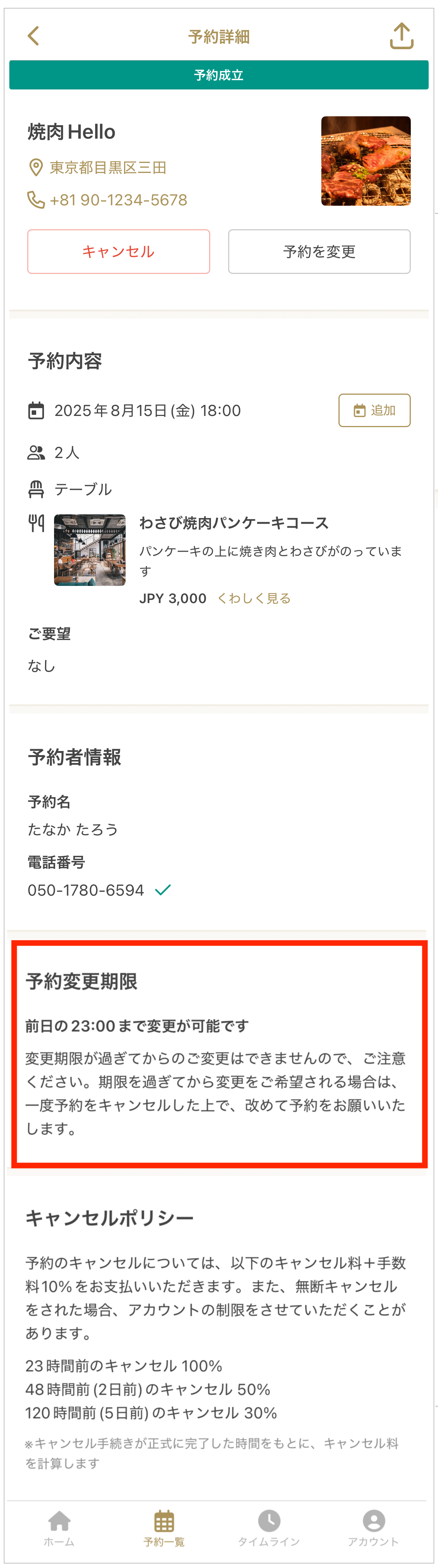Open the address 東京都目黒区三田
The image size is (438, 1568).
[107, 167]
